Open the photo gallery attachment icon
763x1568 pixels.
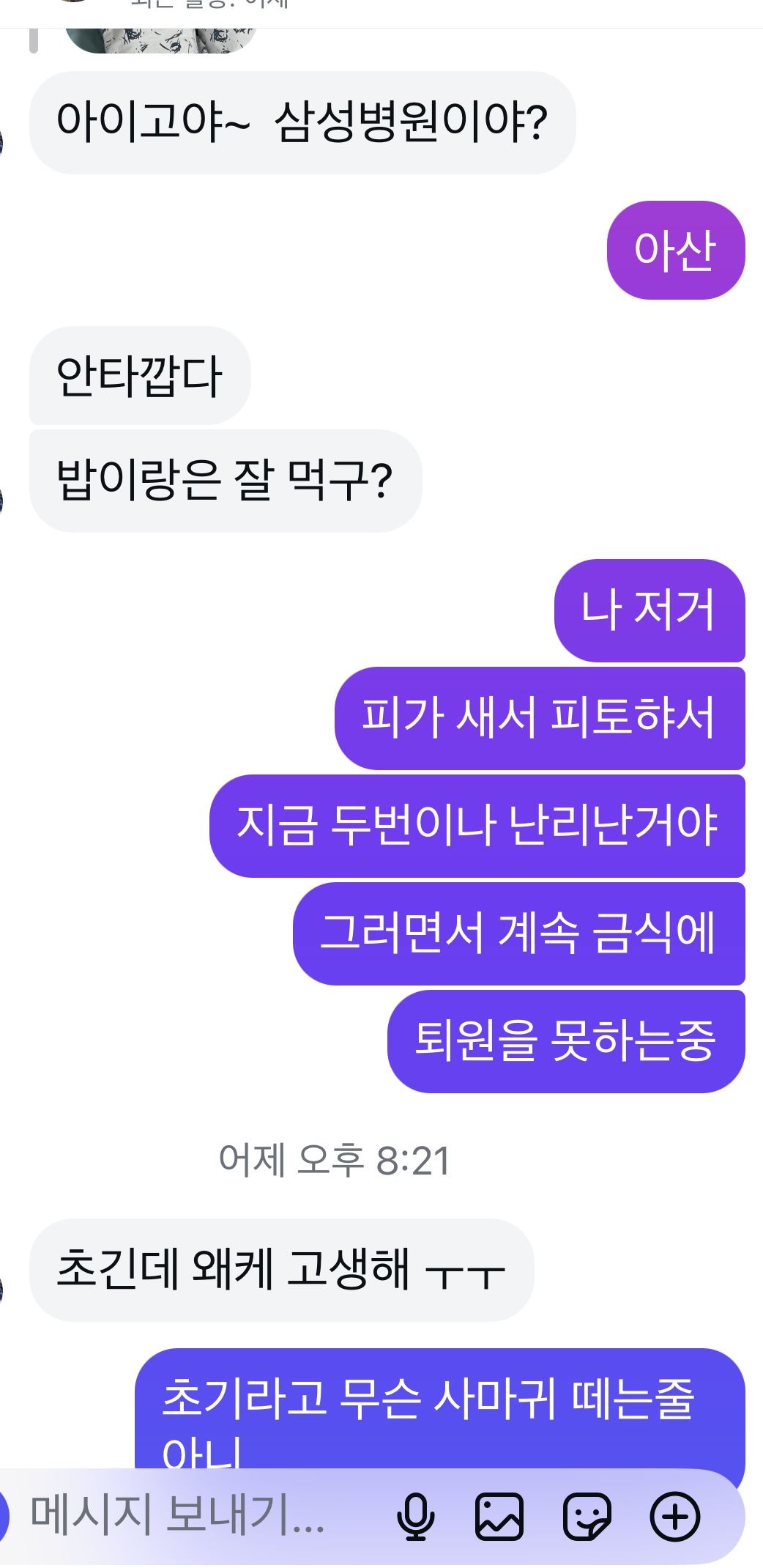coord(499,1516)
